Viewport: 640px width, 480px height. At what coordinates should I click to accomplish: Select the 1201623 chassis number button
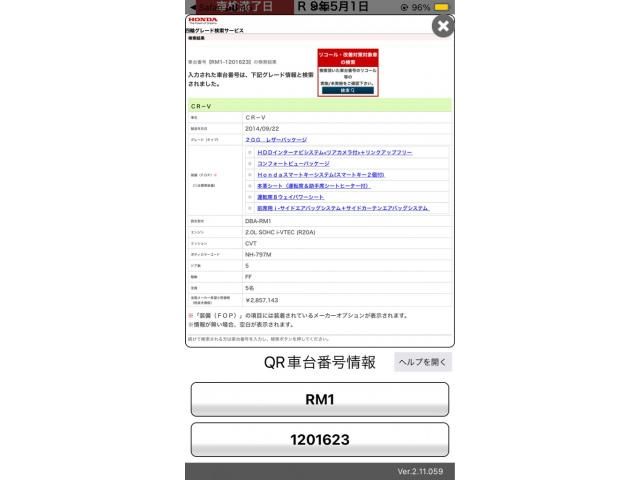320,439
